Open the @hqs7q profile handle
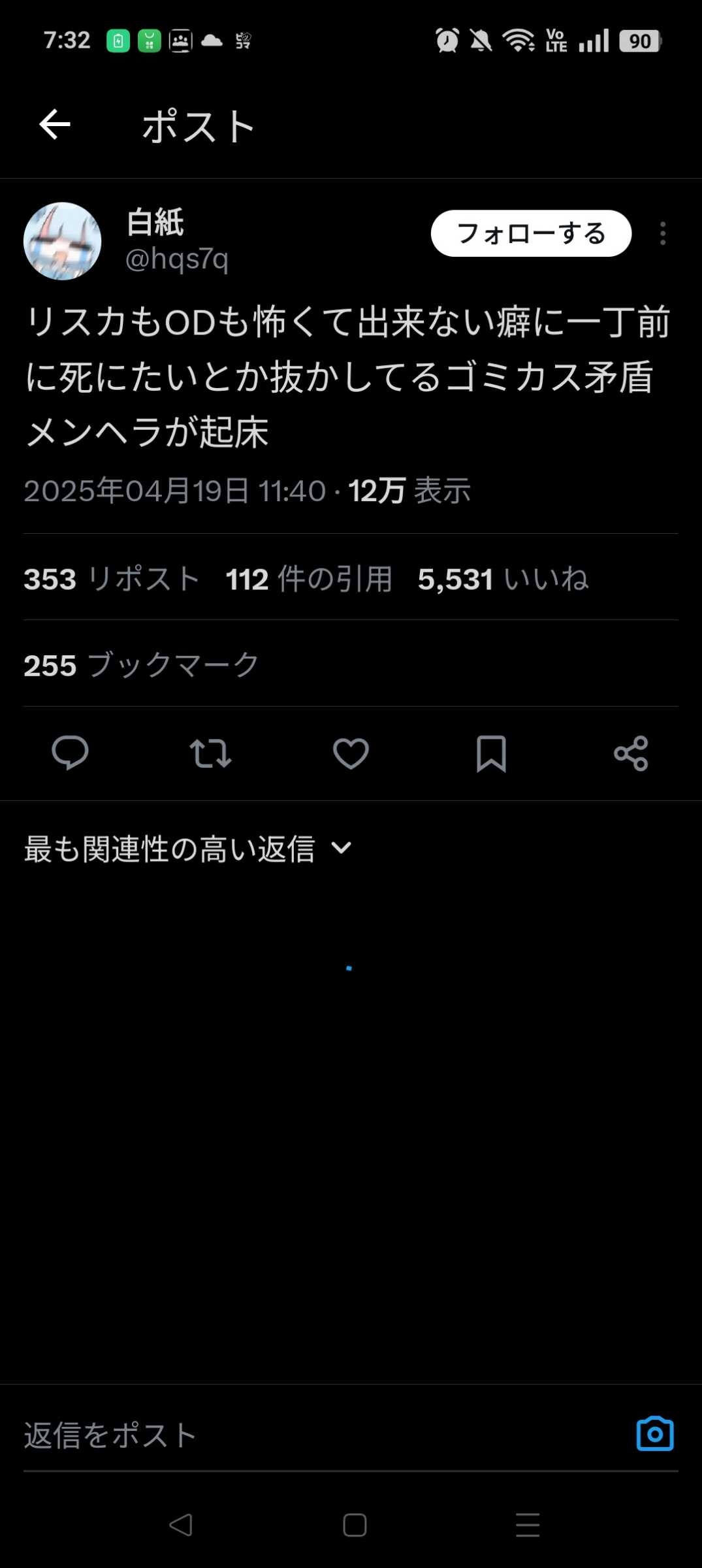 pos(177,259)
